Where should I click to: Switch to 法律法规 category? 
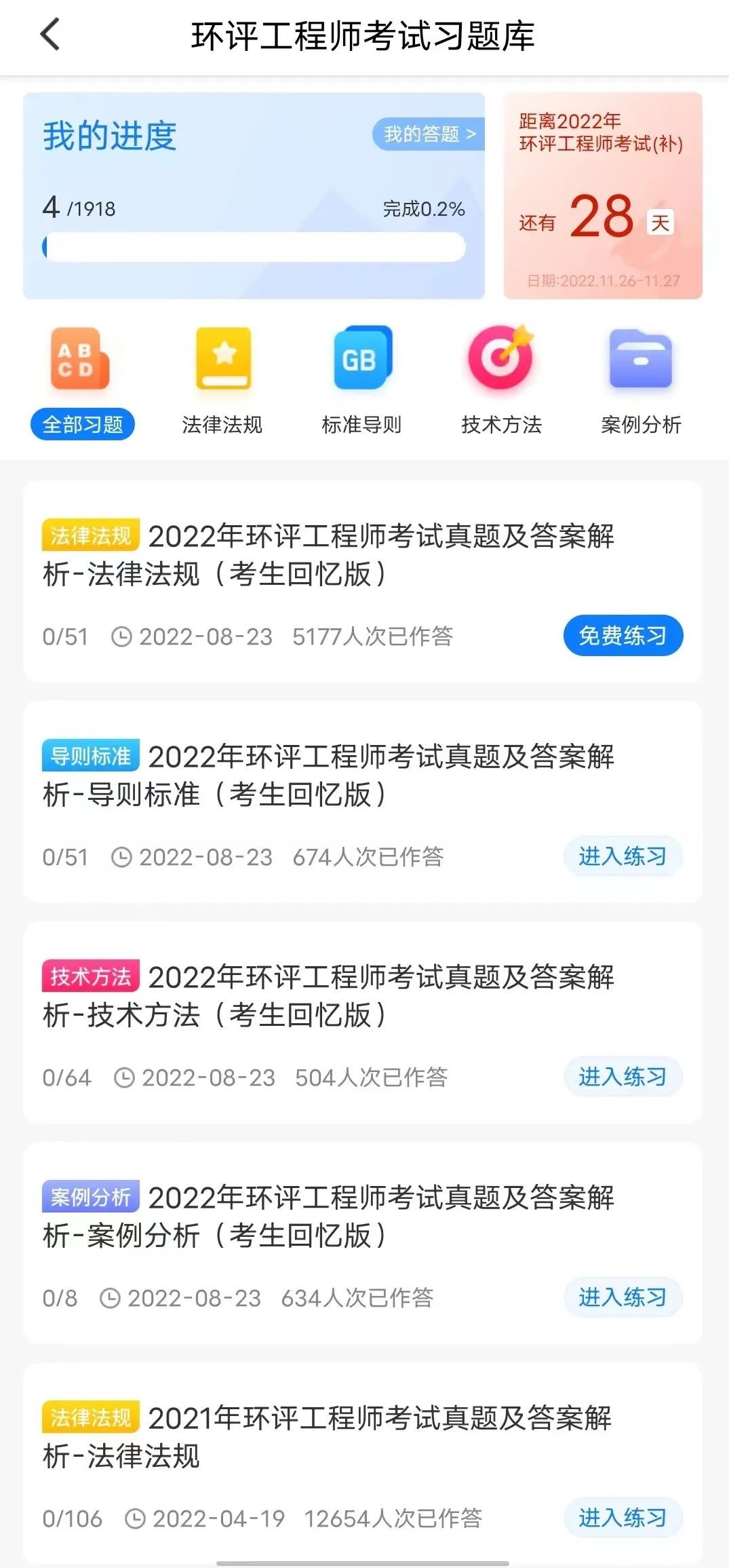[222, 383]
